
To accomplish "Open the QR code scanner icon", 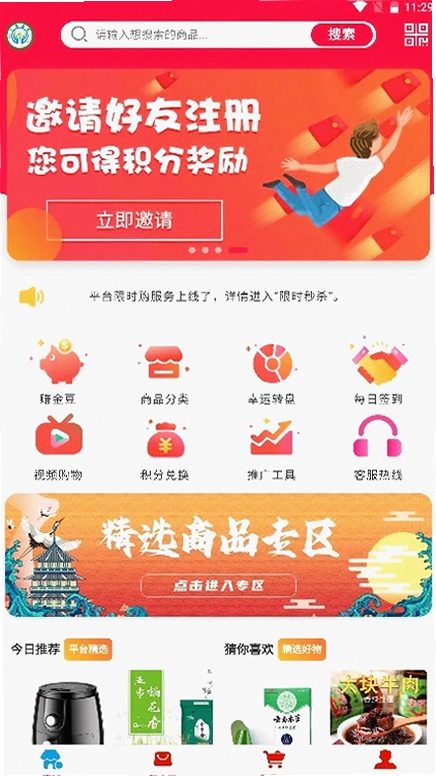I will pyautogui.click(x=416, y=35).
